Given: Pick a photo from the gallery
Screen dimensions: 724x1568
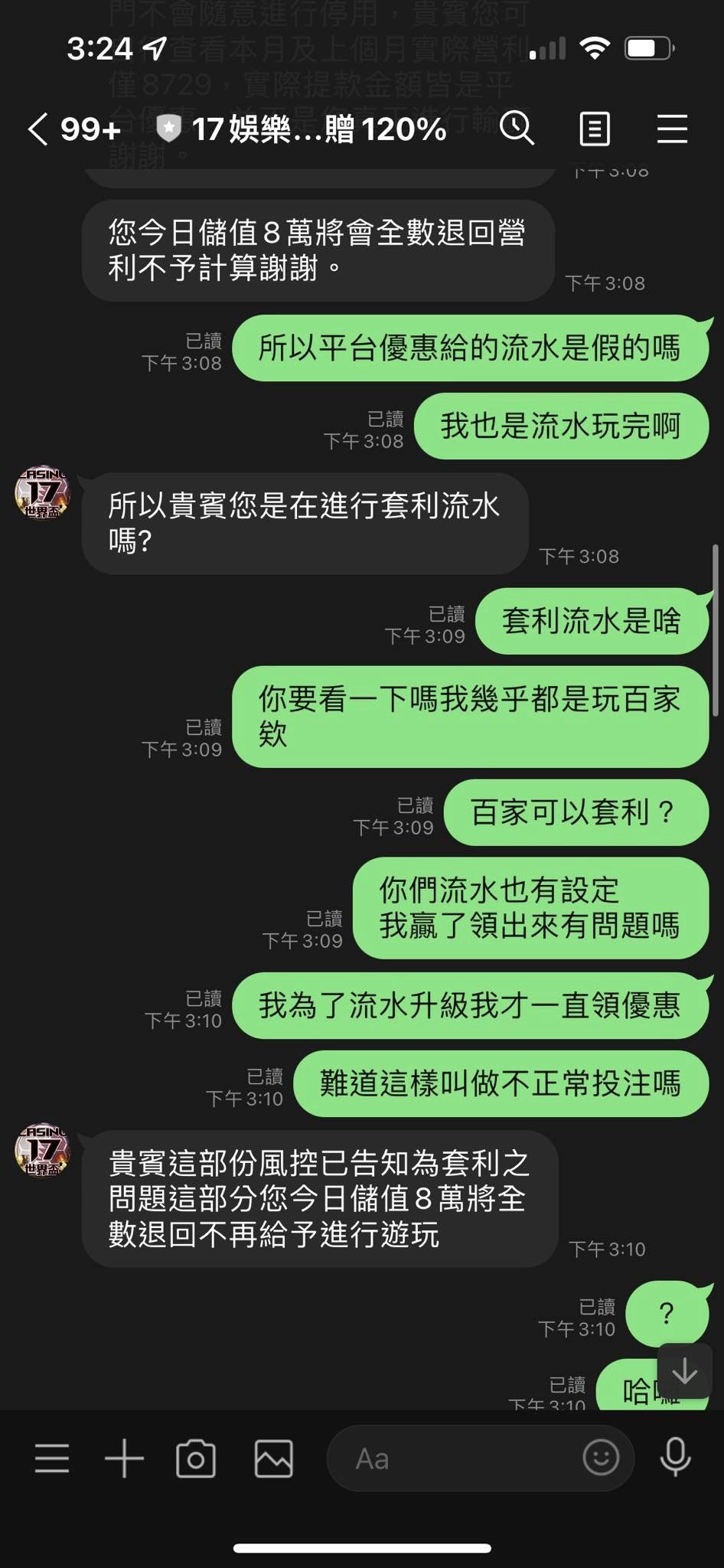Looking at the screenshot, I should point(273,1459).
